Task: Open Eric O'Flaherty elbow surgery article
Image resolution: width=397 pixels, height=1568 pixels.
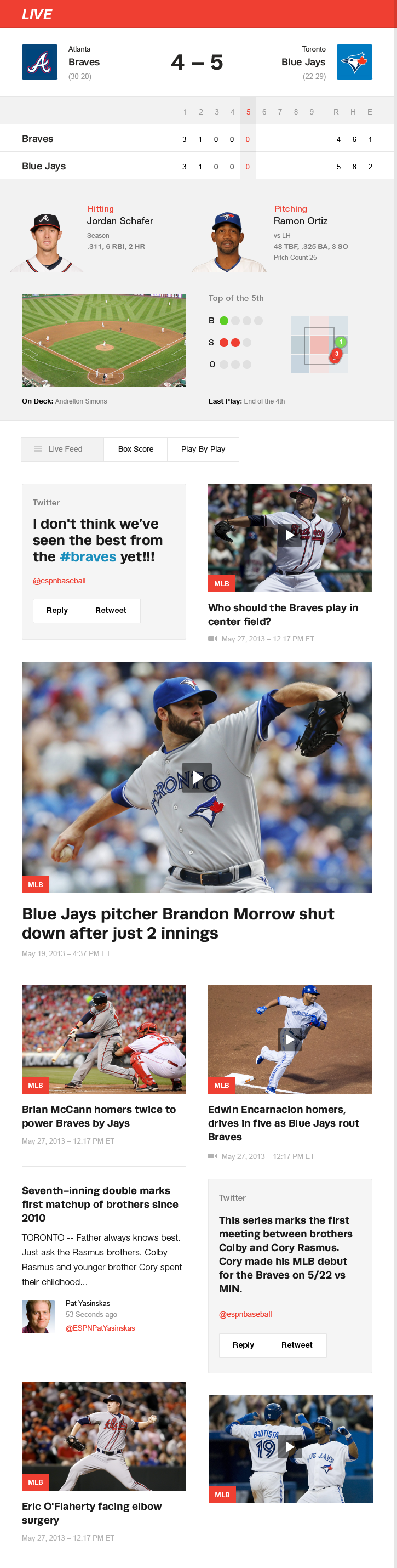Action: click(x=92, y=1513)
